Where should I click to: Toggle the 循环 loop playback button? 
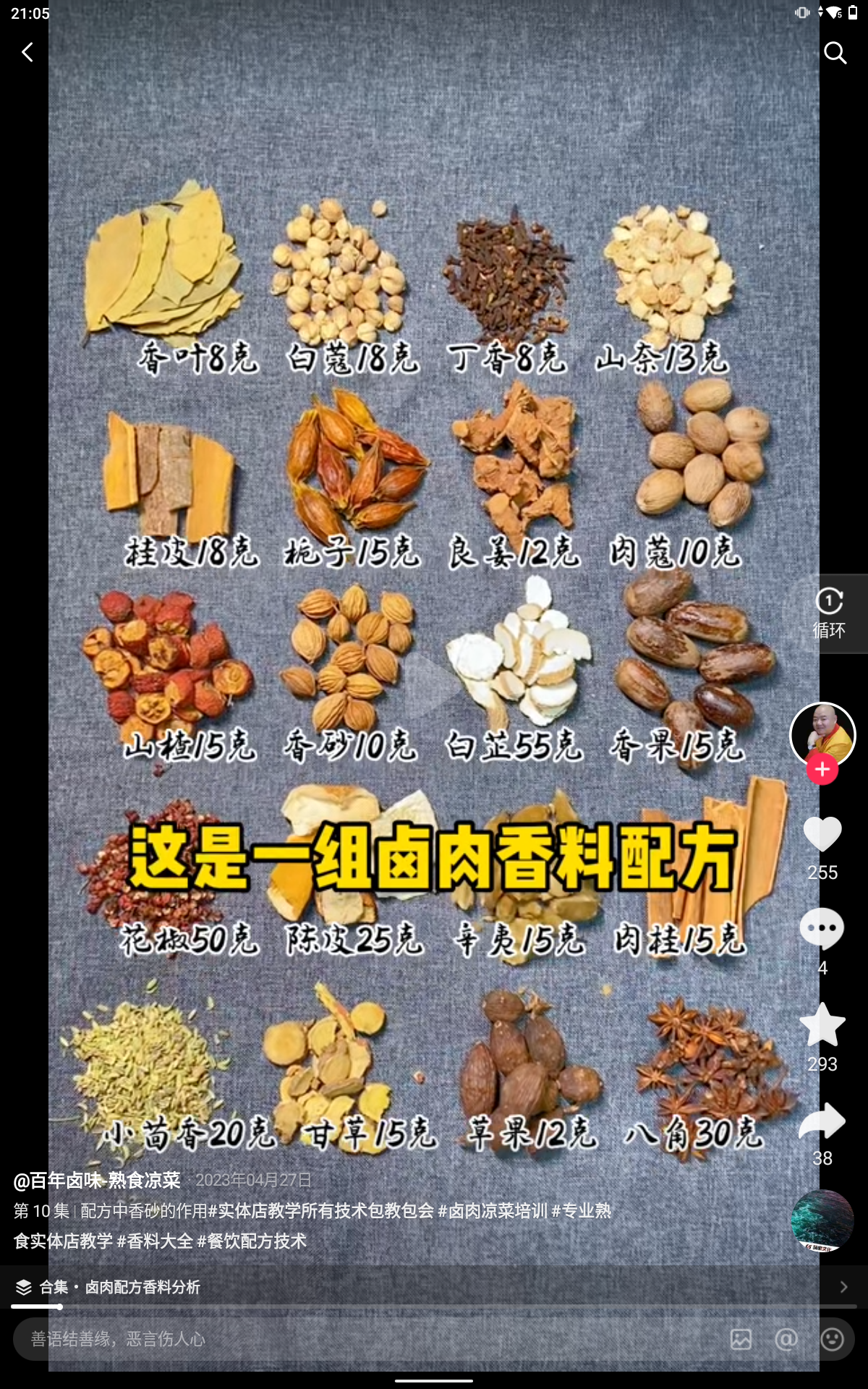click(x=828, y=613)
